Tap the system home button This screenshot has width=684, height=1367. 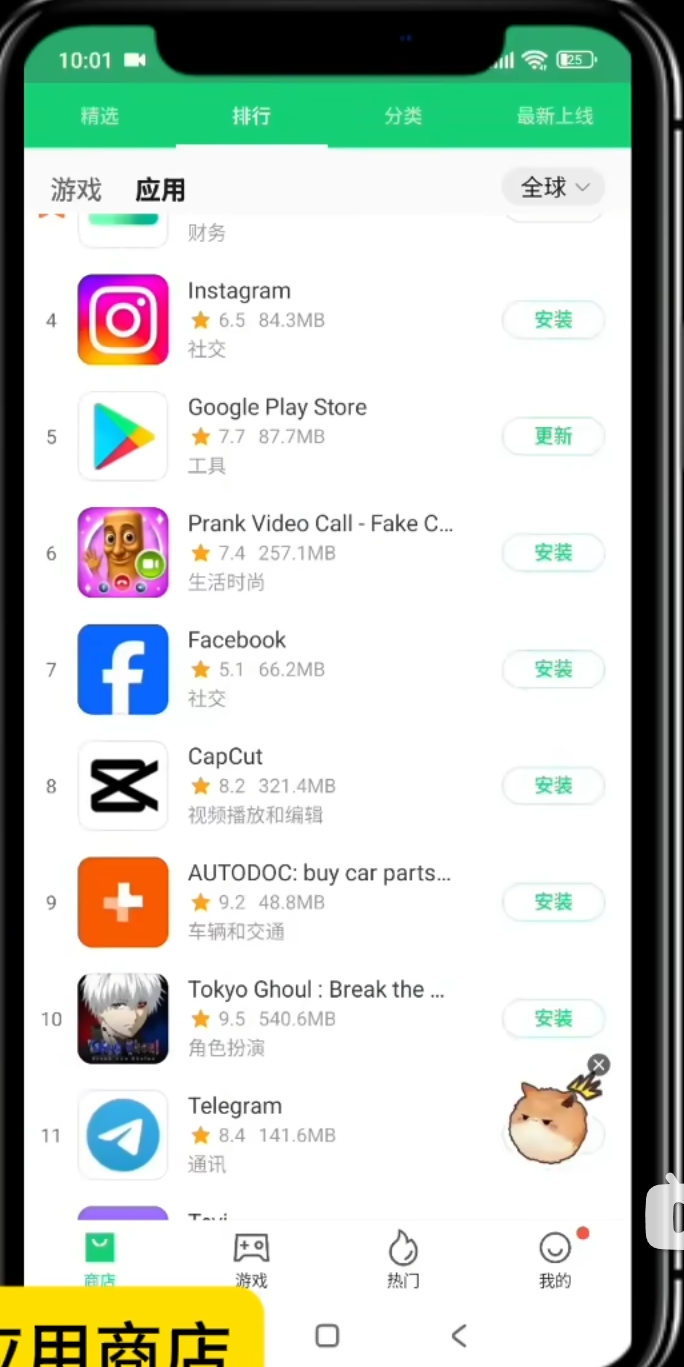point(327,1335)
